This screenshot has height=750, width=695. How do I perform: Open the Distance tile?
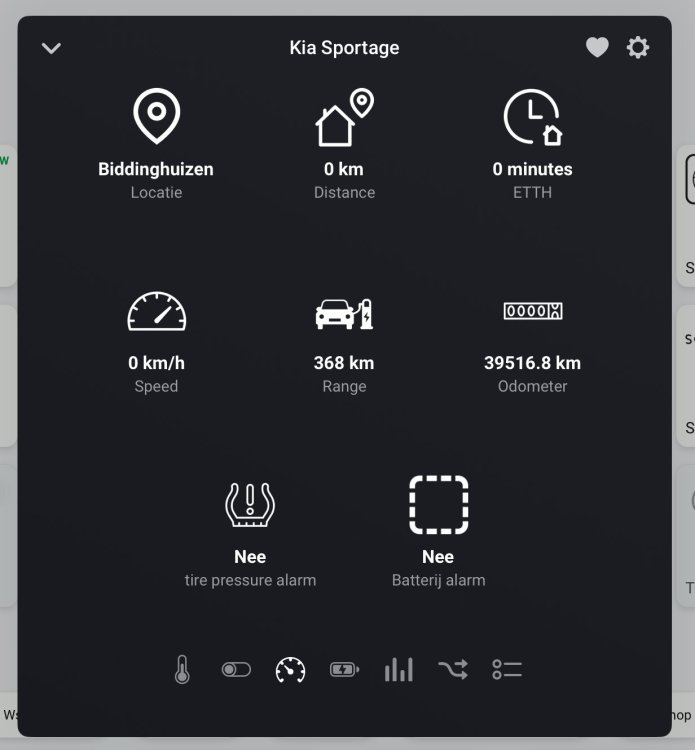coord(344,145)
